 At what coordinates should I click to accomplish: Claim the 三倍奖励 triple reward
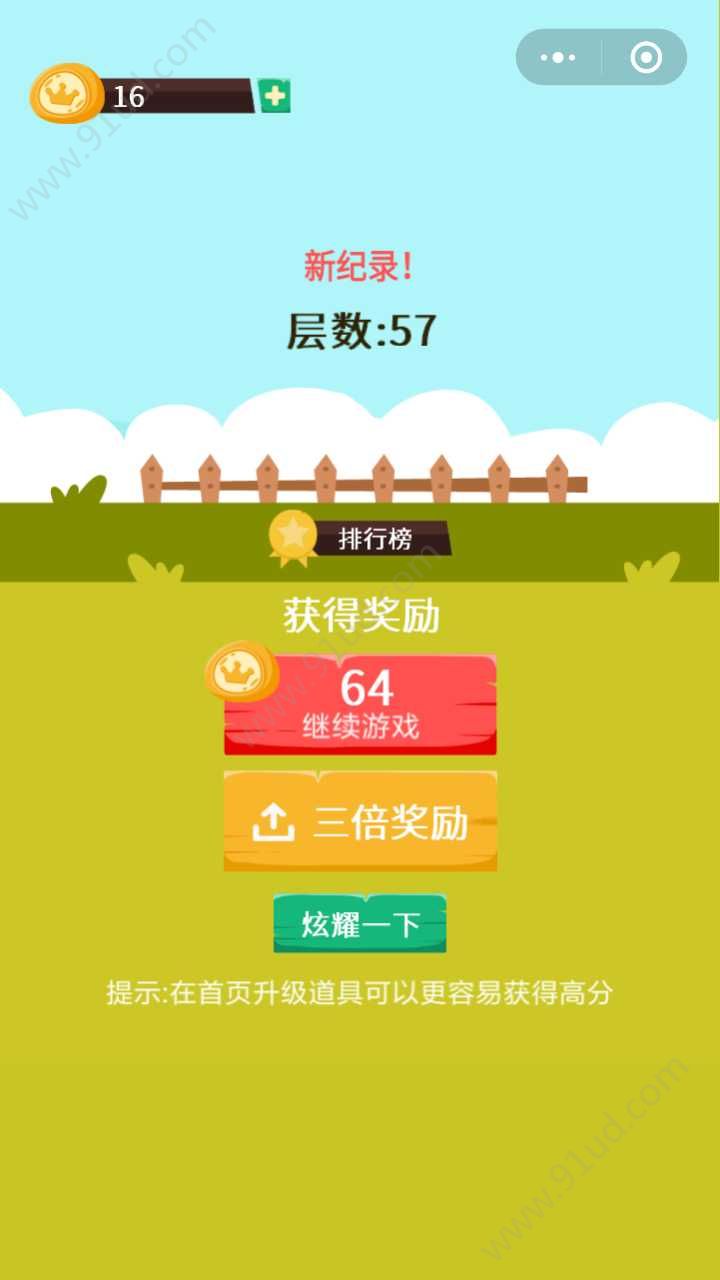pyautogui.click(x=360, y=822)
